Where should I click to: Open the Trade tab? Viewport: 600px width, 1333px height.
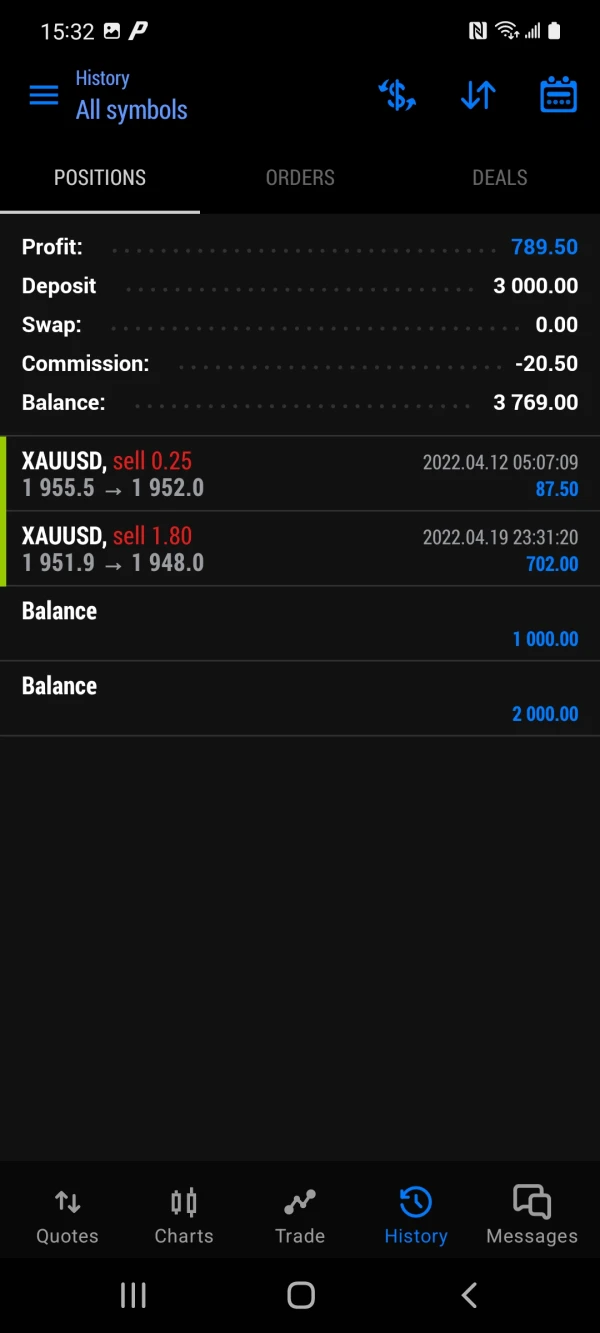click(x=300, y=1215)
